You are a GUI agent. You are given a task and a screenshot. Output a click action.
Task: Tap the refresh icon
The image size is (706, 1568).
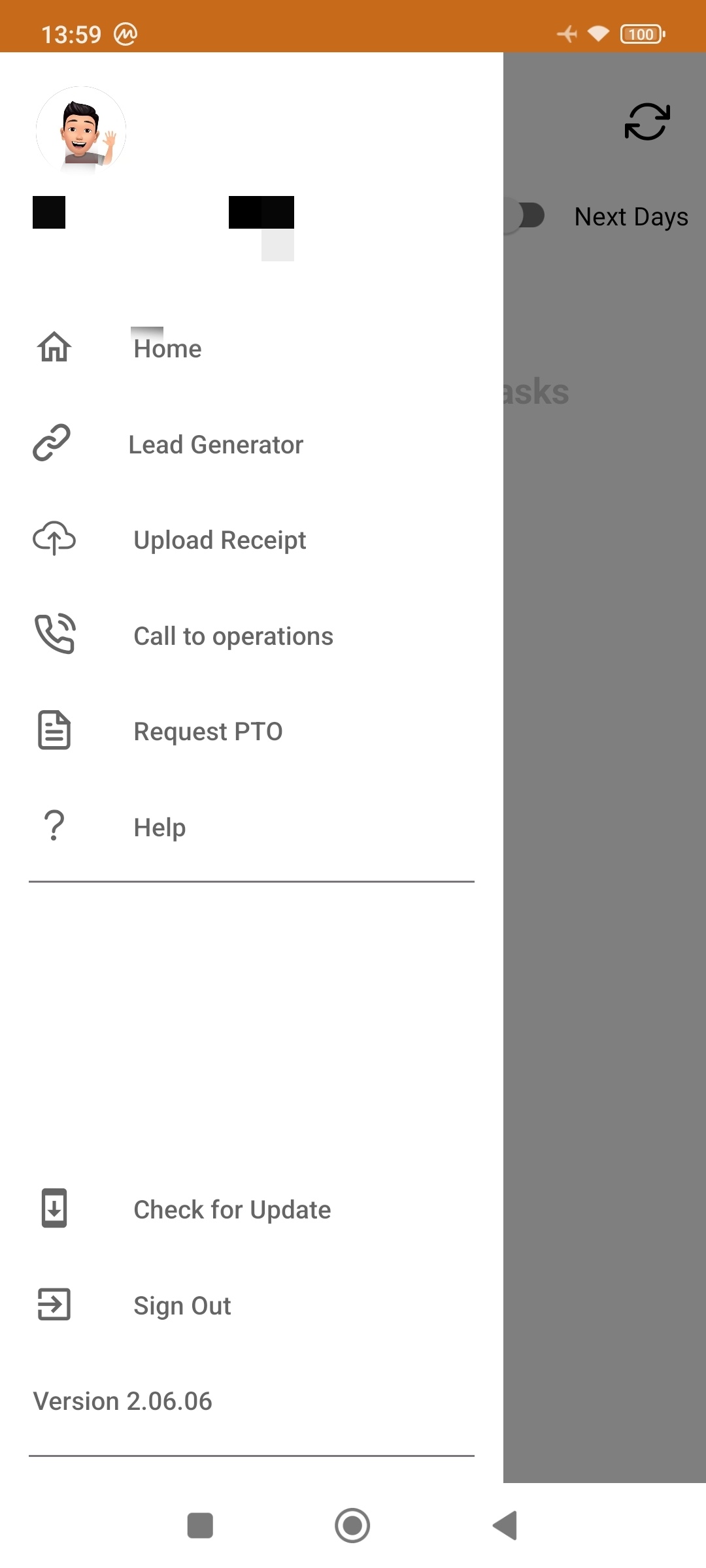tap(647, 122)
